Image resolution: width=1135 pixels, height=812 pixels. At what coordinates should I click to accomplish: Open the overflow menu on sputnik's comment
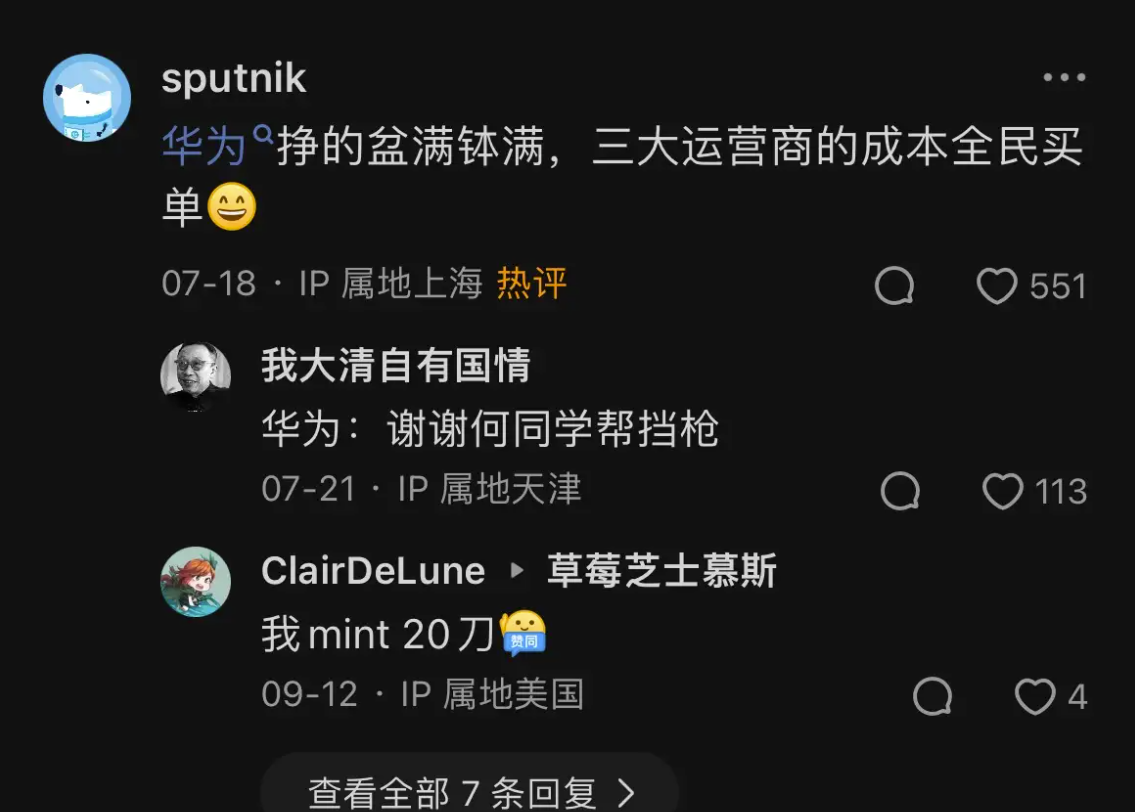(1064, 78)
